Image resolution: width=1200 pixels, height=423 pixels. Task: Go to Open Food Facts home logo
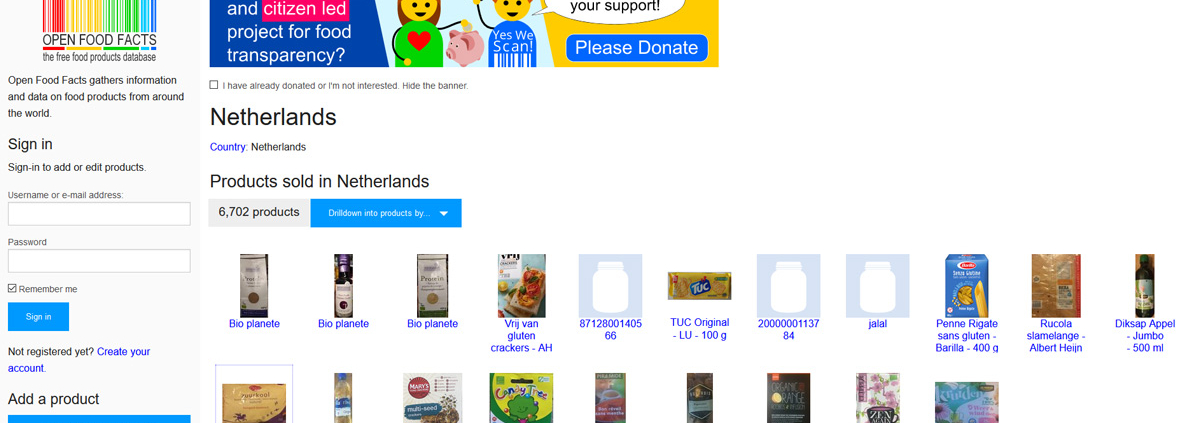tap(99, 30)
